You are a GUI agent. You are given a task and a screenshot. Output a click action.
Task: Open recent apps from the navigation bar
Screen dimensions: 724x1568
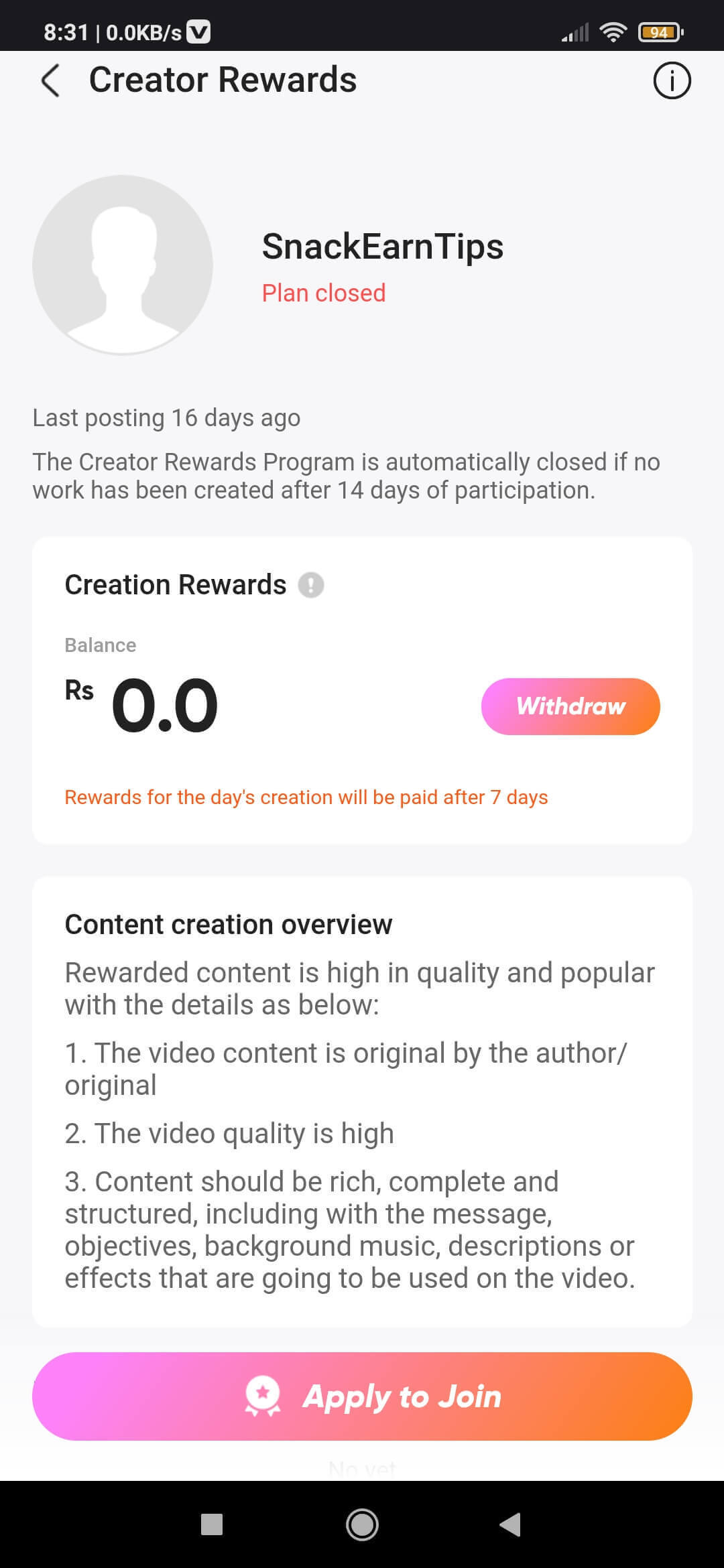tap(212, 1524)
